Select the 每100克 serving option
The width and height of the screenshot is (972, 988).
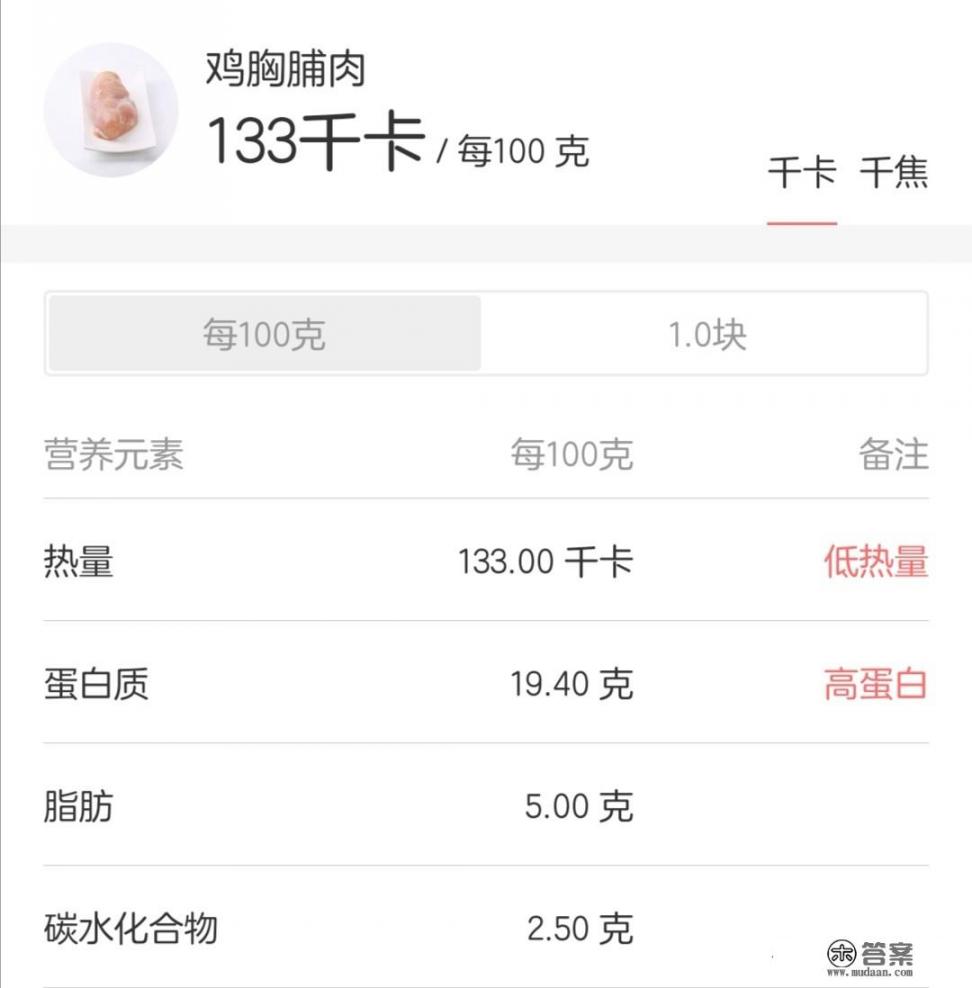pos(265,335)
